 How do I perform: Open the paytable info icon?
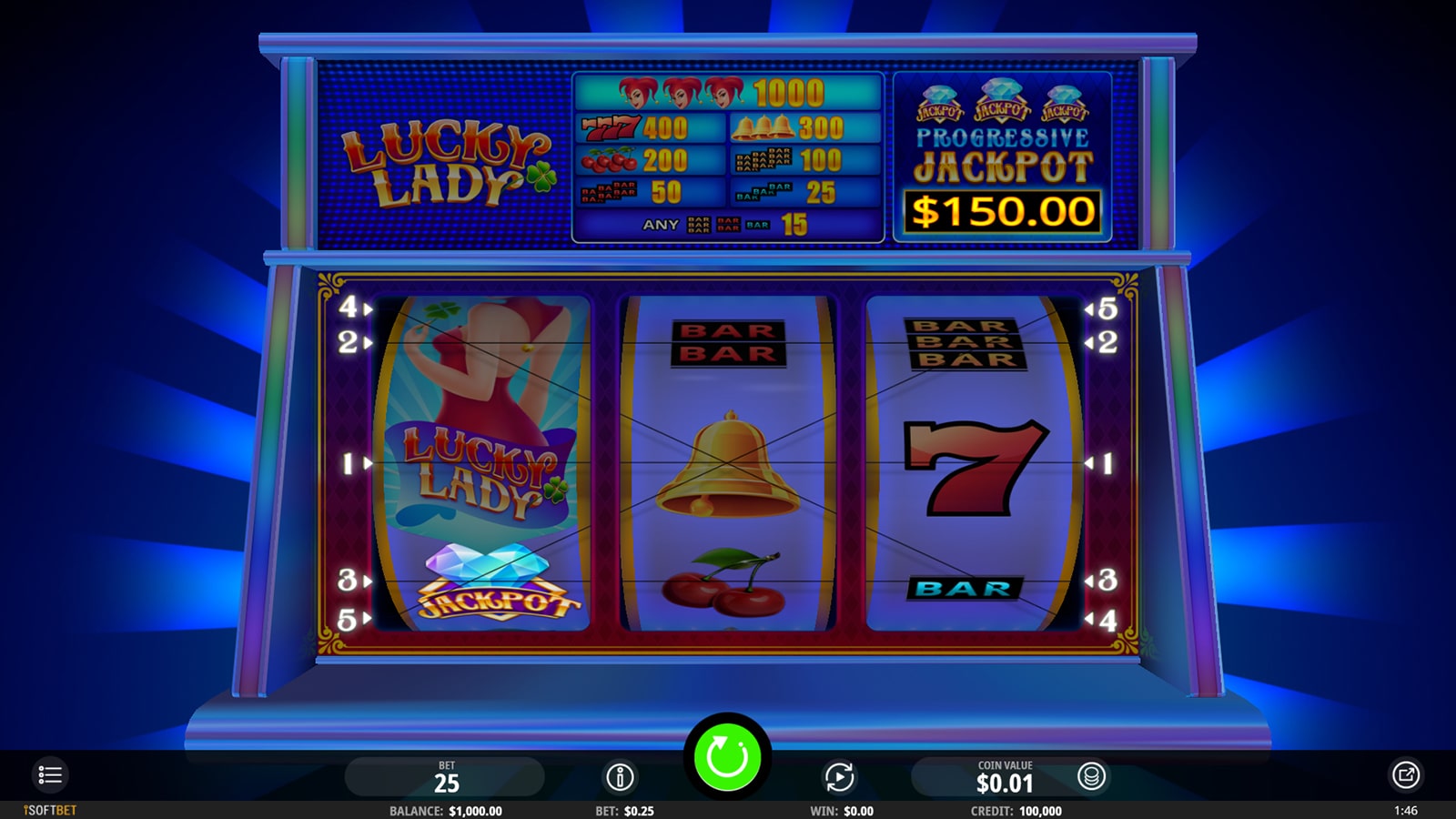click(x=620, y=777)
